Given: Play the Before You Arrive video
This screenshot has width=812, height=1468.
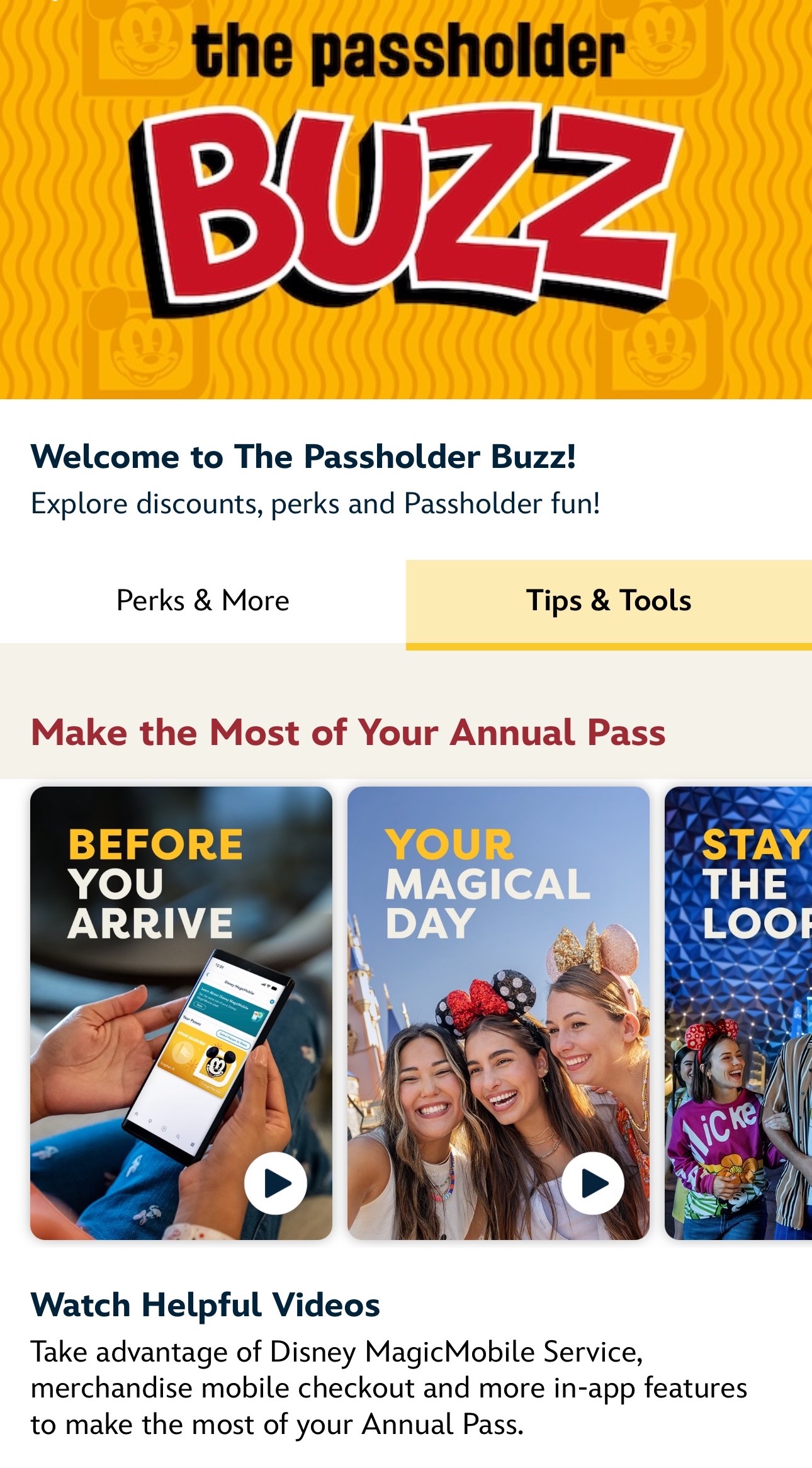Looking at the screenshot, I should tap(275, 1183).
